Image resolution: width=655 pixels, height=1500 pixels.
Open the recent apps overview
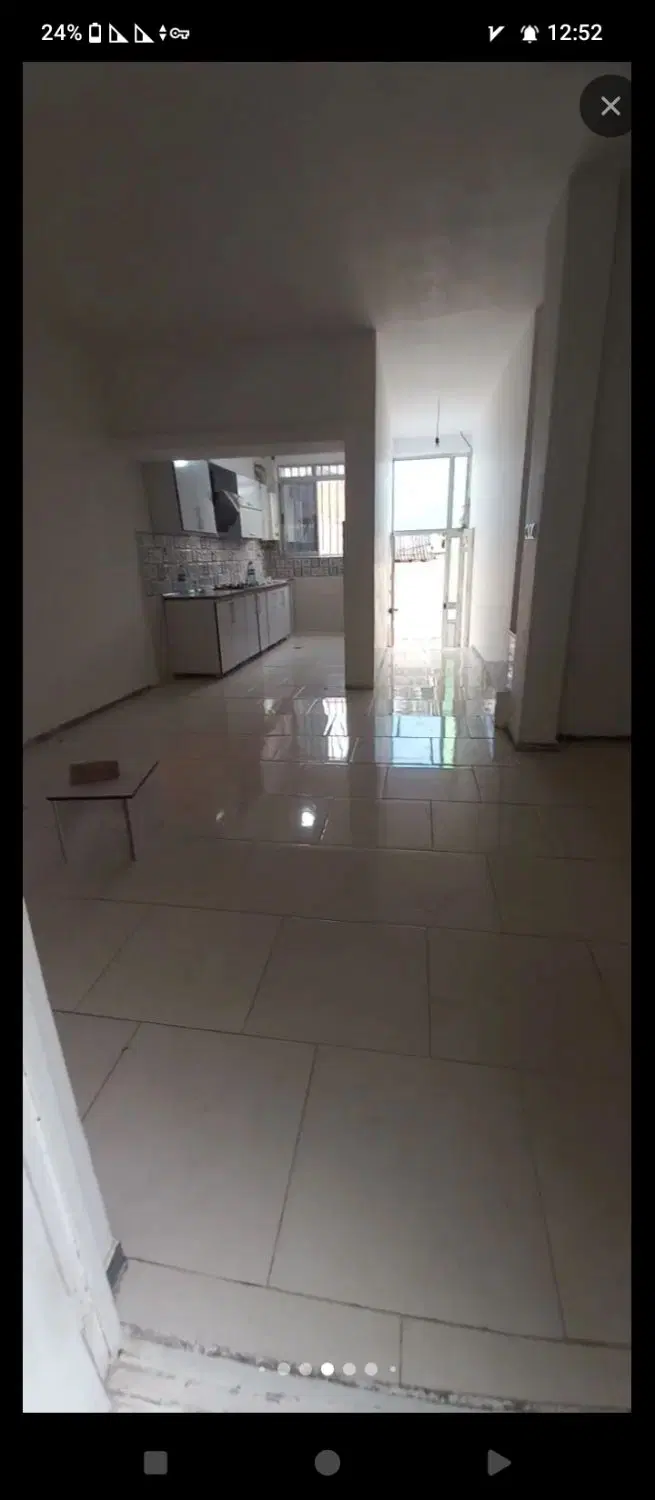pos(155,1463)
